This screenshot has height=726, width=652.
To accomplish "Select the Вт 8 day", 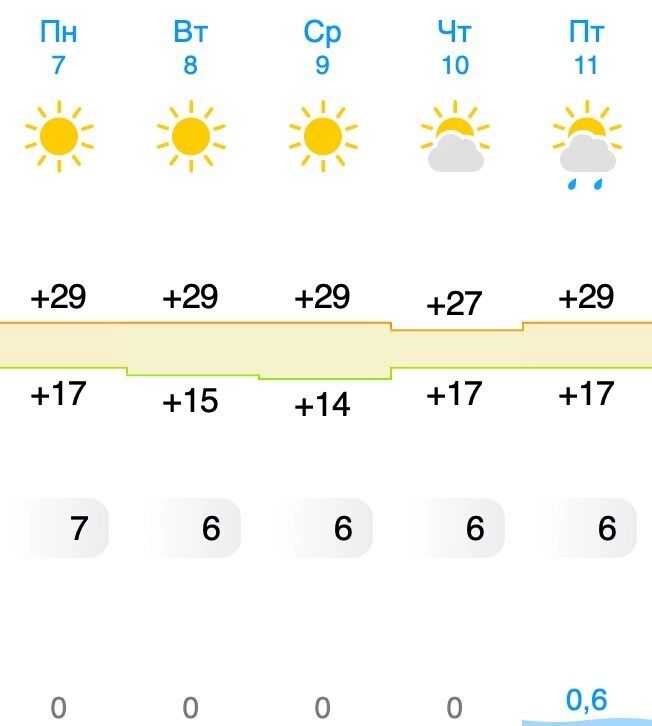I will click(x=190, y=47).
